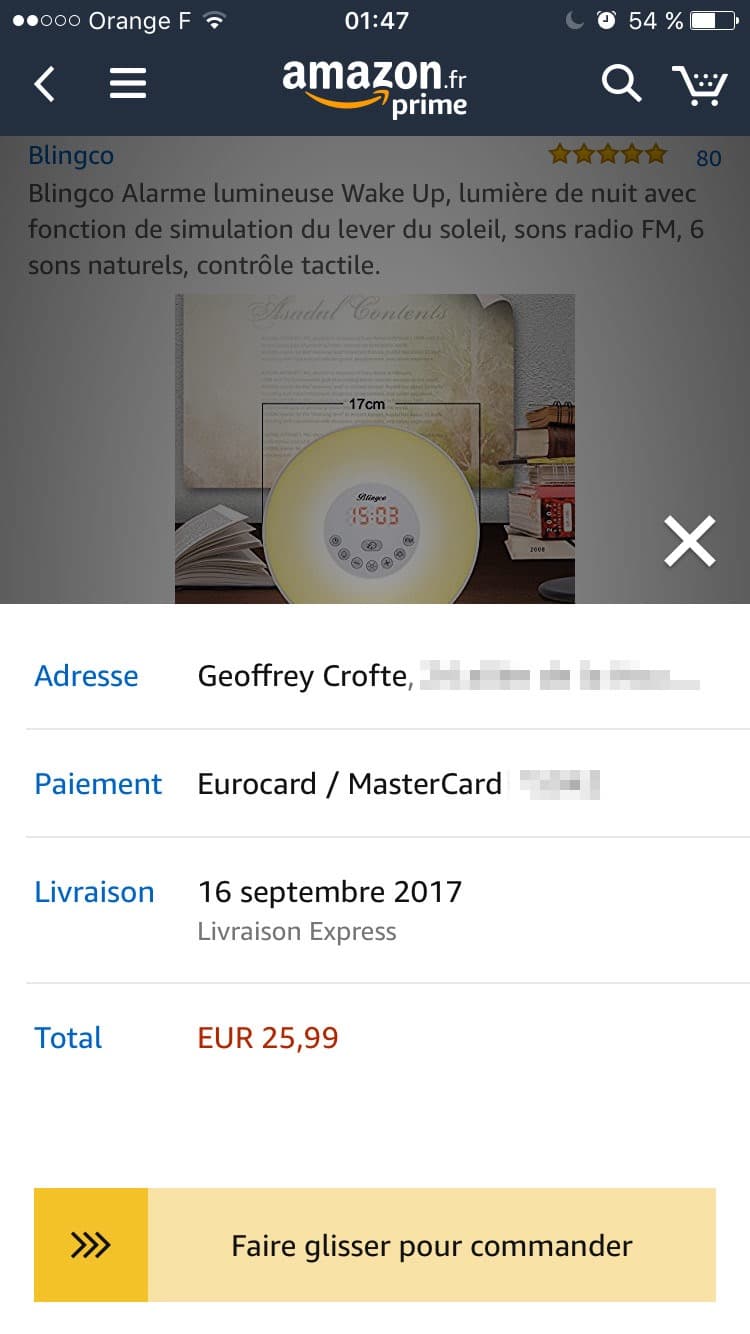Open the hamburger menu
Image resolution: width=750 pixels, height=1334 pixels.
pos(128,84)
